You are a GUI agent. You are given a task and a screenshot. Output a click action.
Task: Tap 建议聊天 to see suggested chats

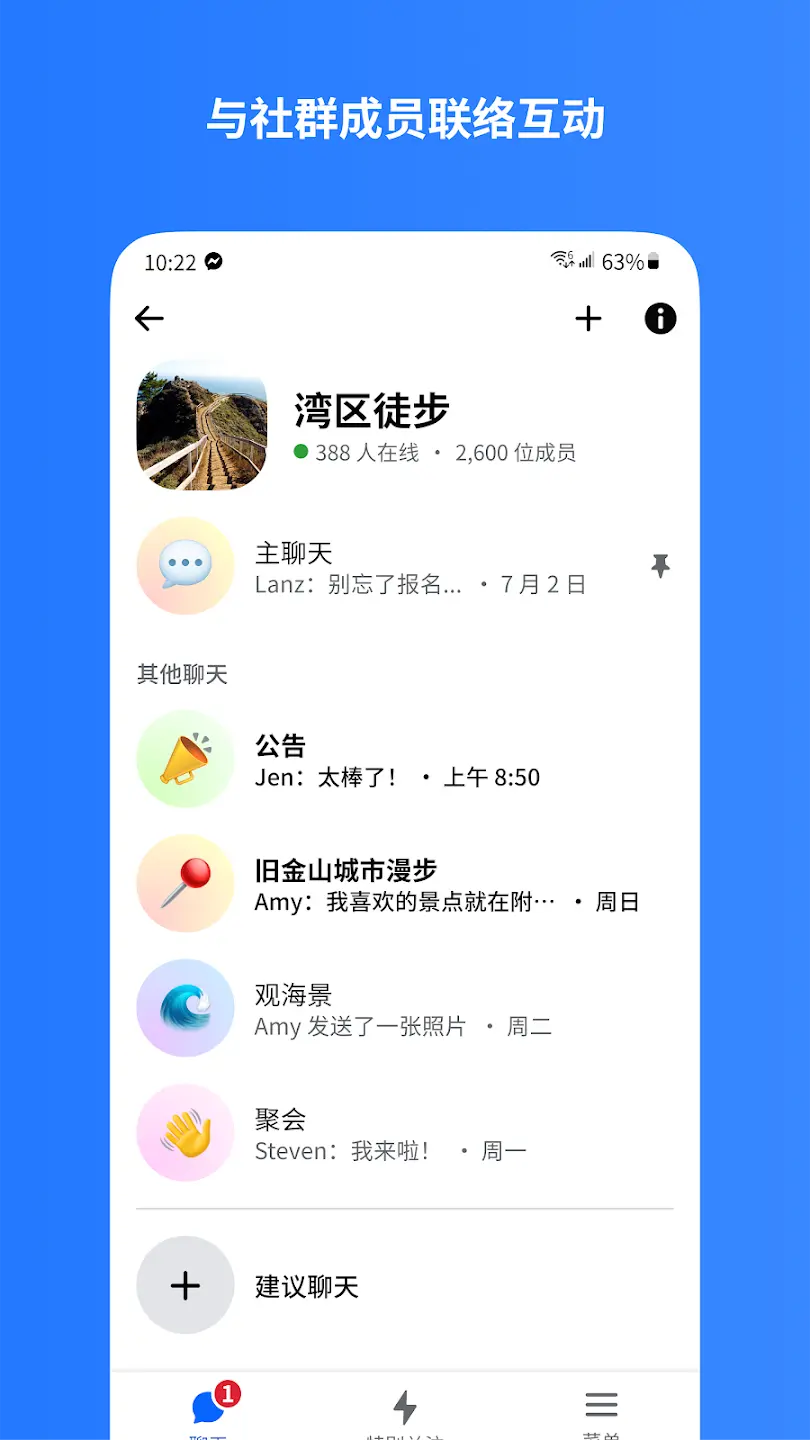(x=307, y=1286)
